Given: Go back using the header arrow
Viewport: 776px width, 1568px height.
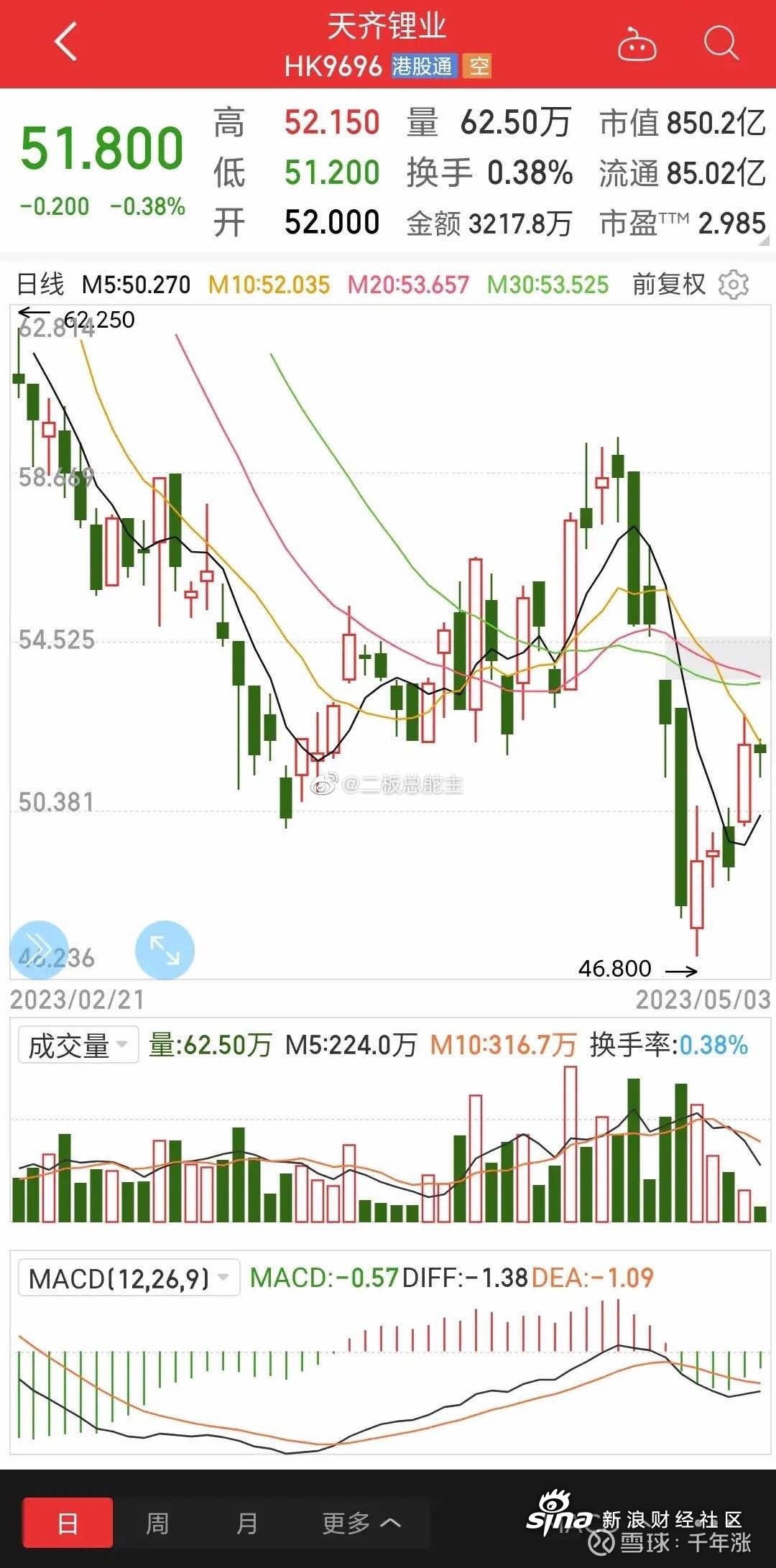Looking at the screenshot, I should (66, 42).
